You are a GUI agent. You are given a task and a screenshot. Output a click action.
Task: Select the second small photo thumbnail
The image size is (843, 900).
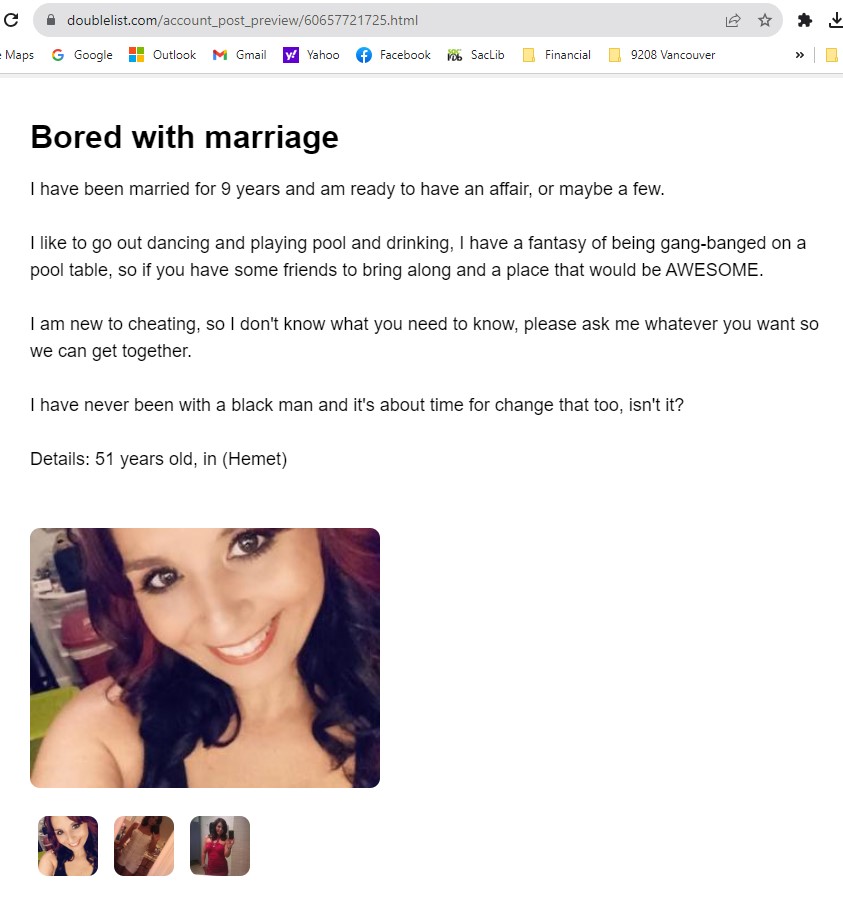point(144,846)
